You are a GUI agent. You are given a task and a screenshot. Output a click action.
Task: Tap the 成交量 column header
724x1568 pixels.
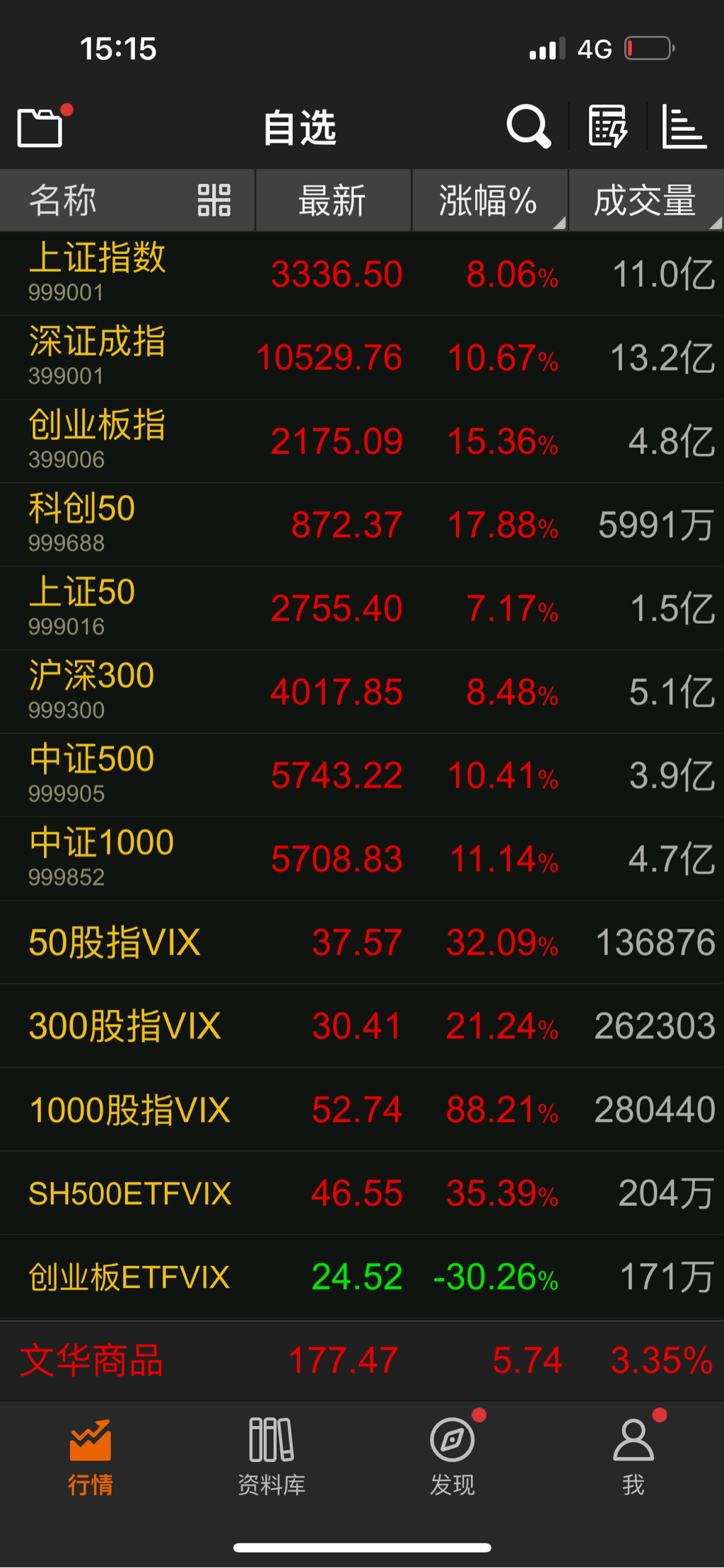coord(645,200)
